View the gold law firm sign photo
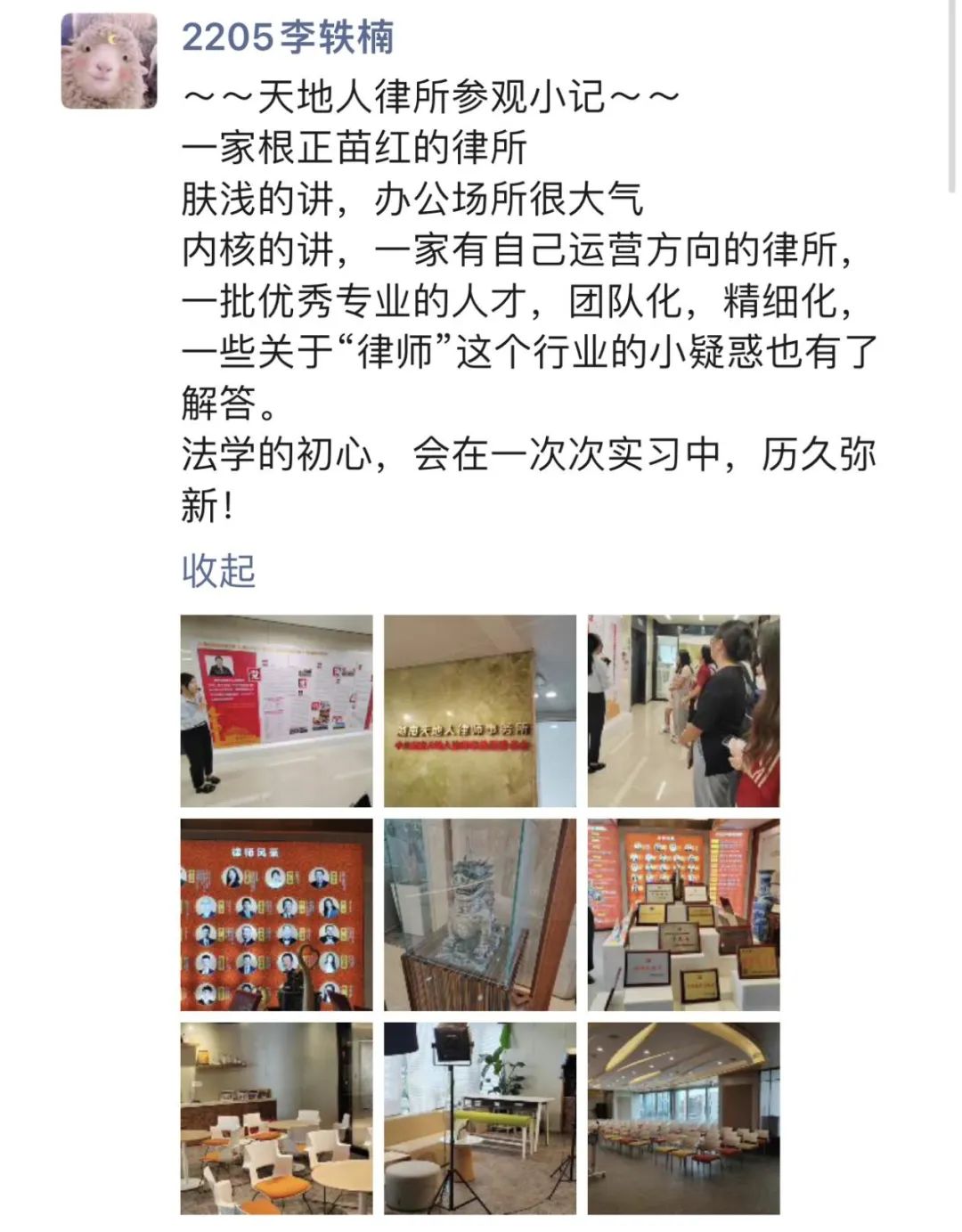The image size is (962, 1232). [x=480, y=711]
